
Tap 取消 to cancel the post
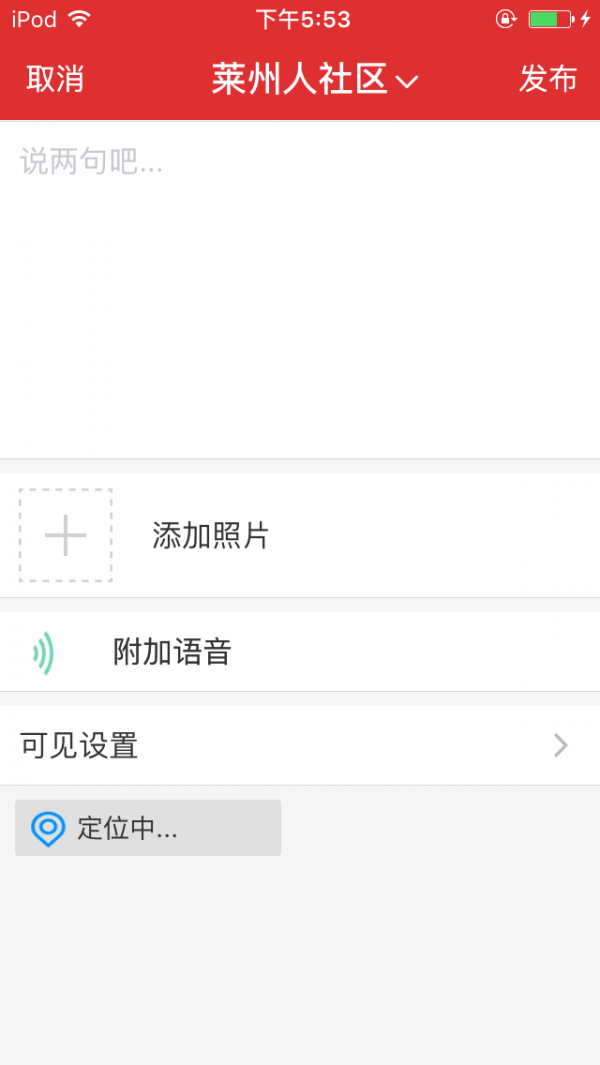click(55, 79)
